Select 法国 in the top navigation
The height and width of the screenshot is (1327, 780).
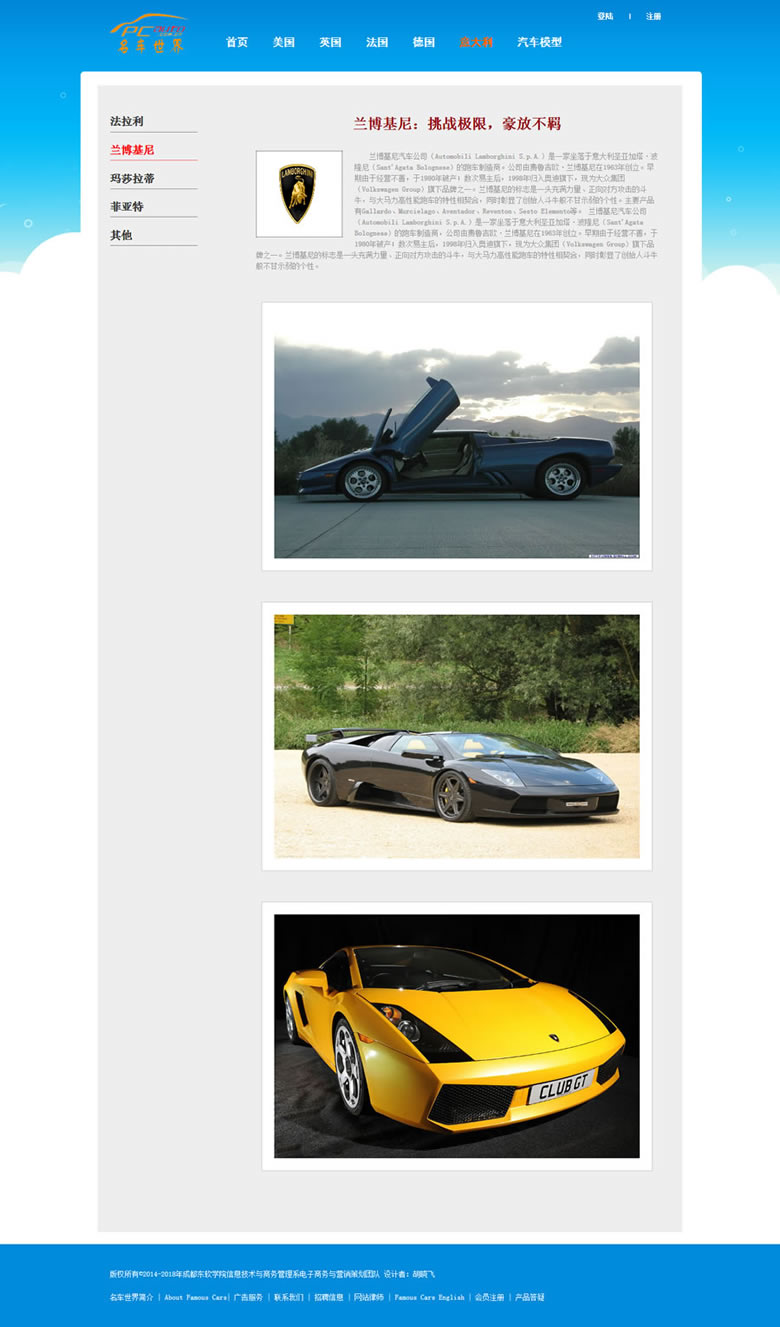[377, 42]
